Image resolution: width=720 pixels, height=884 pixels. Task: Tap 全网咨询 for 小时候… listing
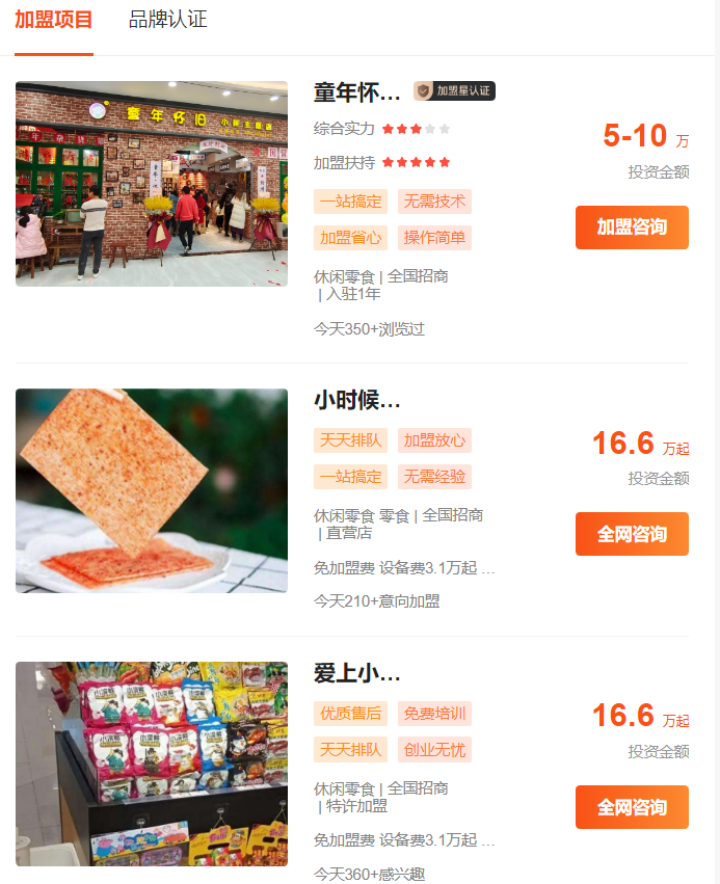point(632,534)
